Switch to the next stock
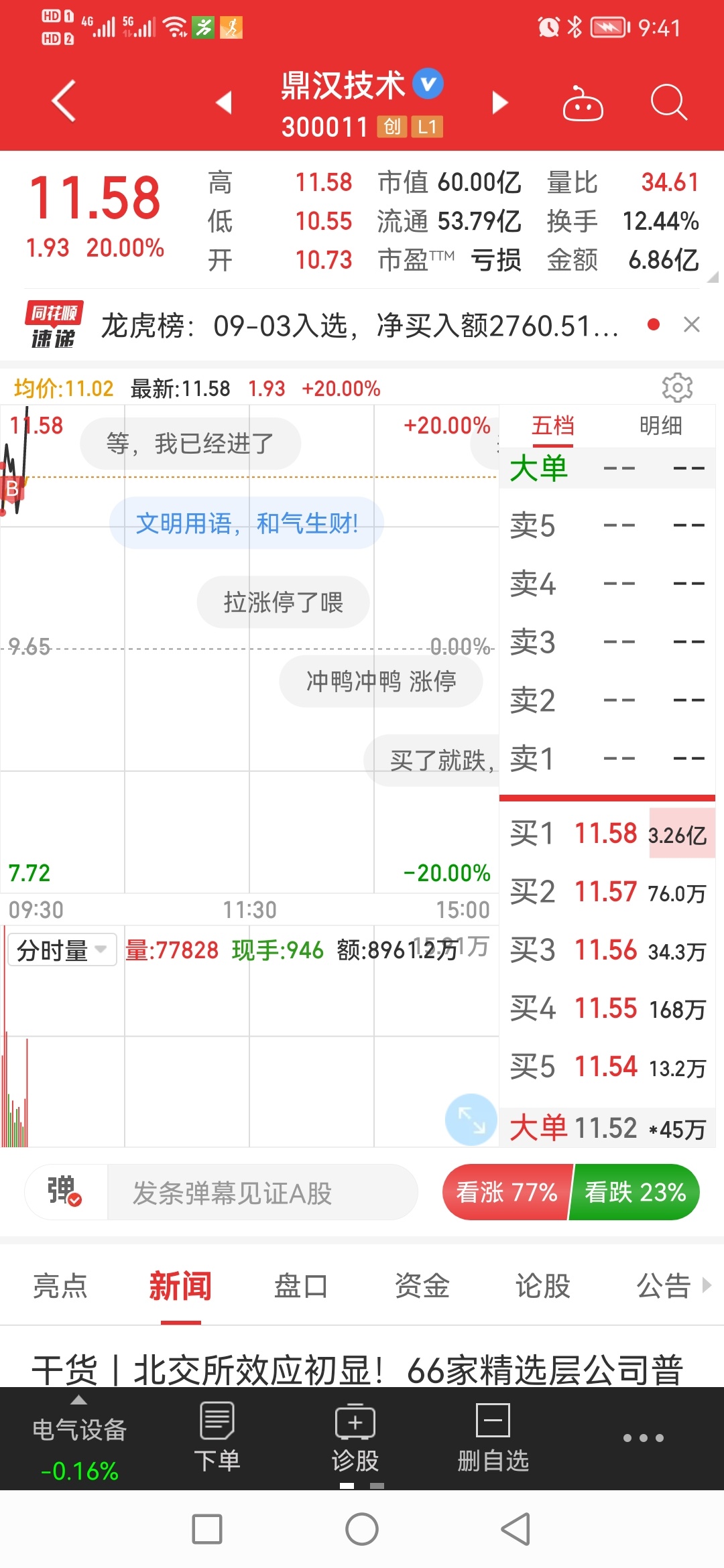This screenshot has height=1568, width=724. click(500, 103)
